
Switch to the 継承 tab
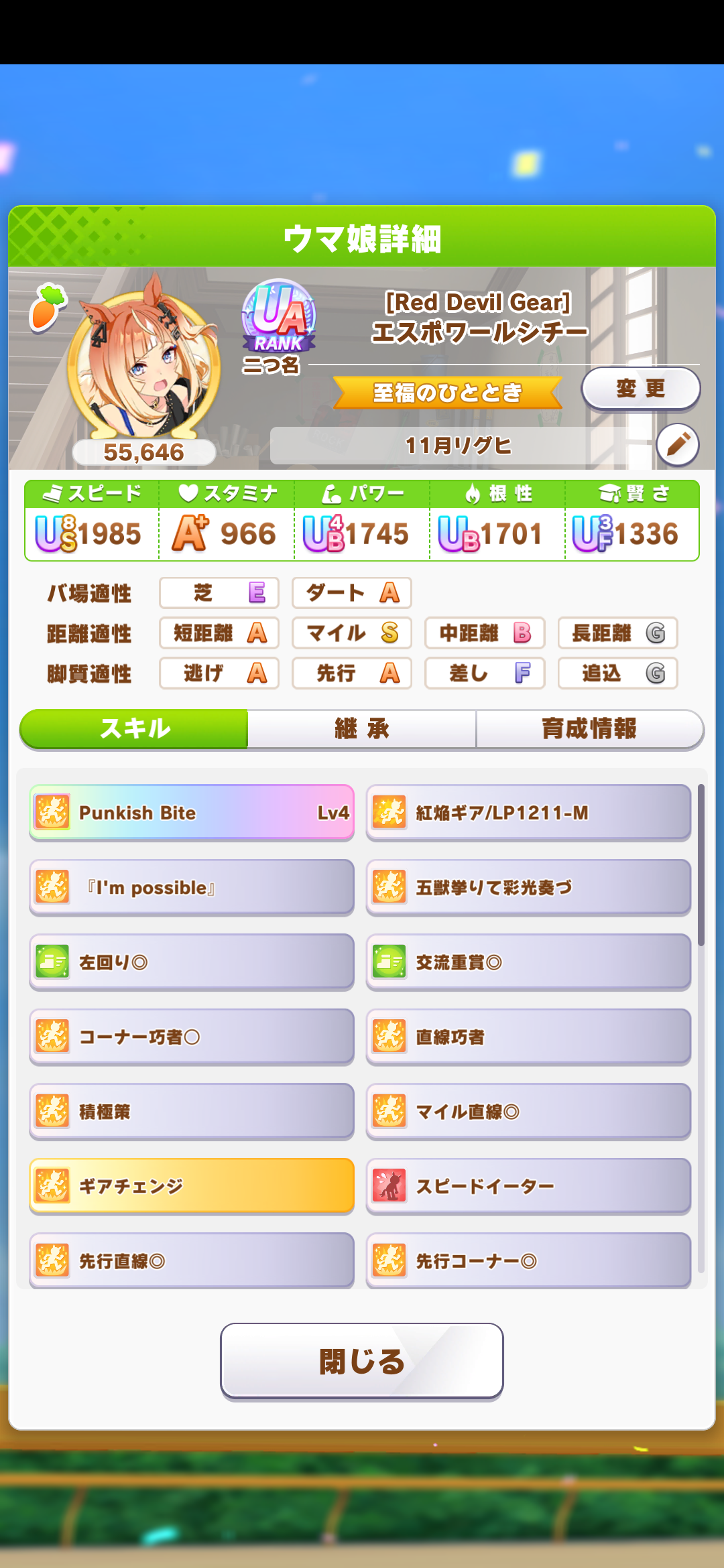[x=361, y=728]
